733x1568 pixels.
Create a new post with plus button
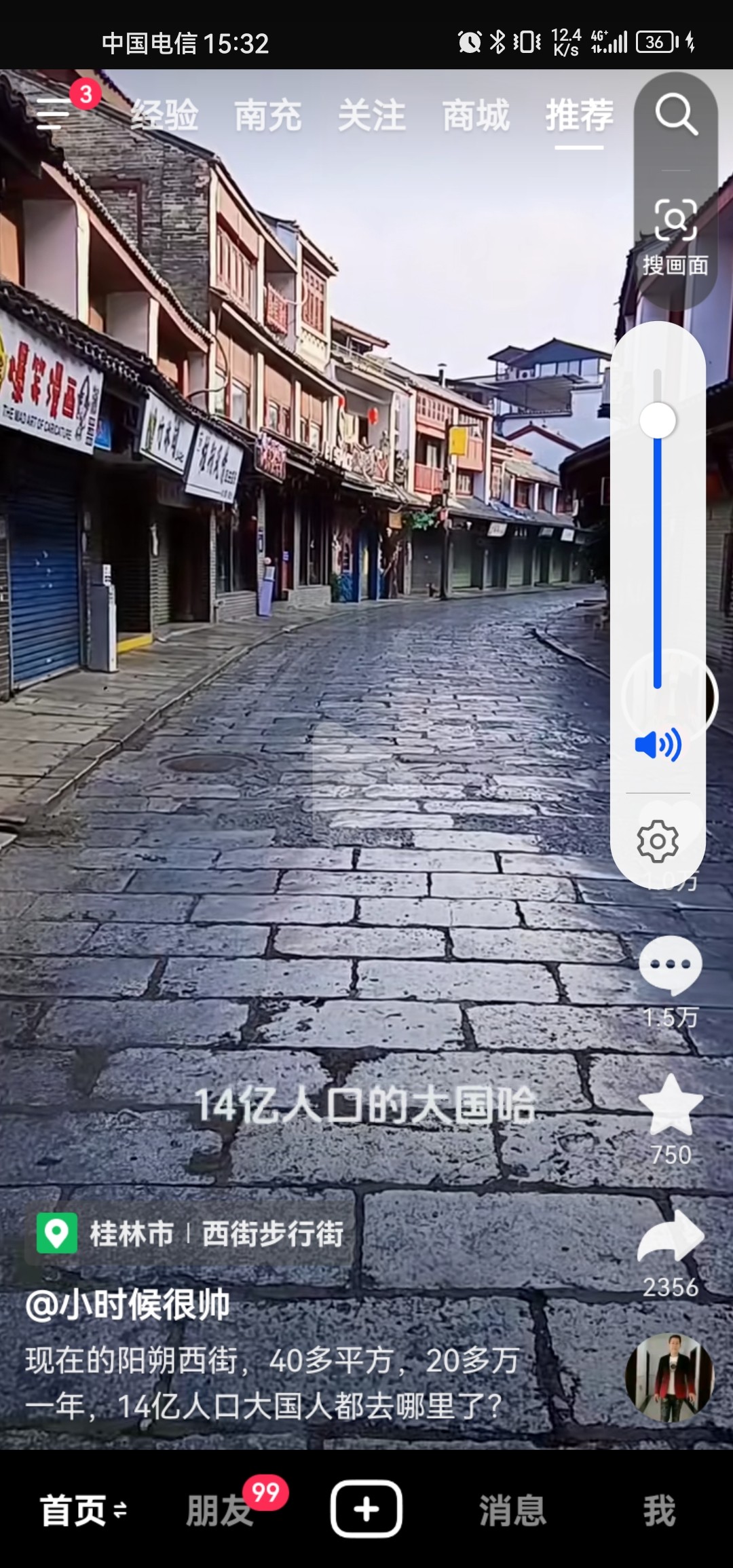[366, 1509]
